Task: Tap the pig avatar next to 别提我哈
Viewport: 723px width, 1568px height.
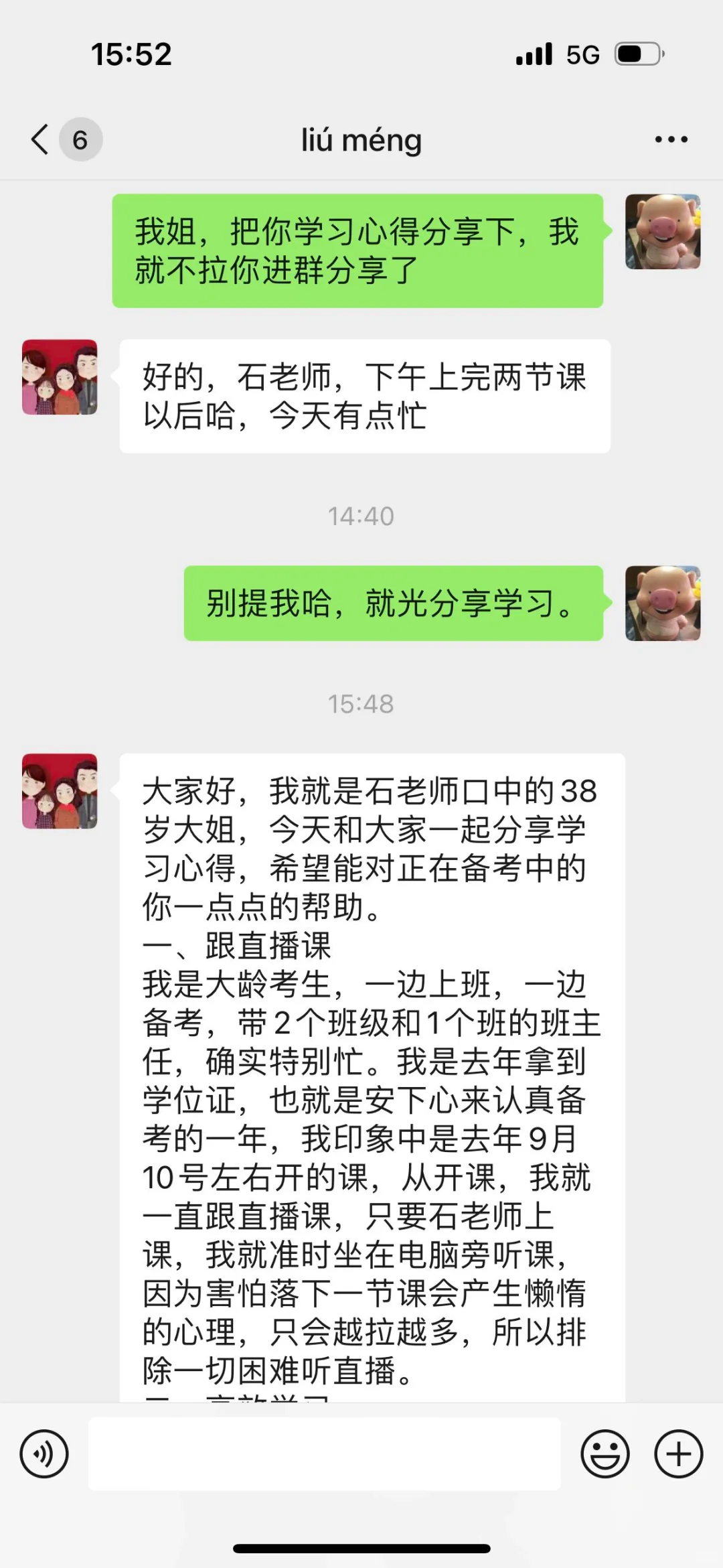Action: tap(663, 603)
